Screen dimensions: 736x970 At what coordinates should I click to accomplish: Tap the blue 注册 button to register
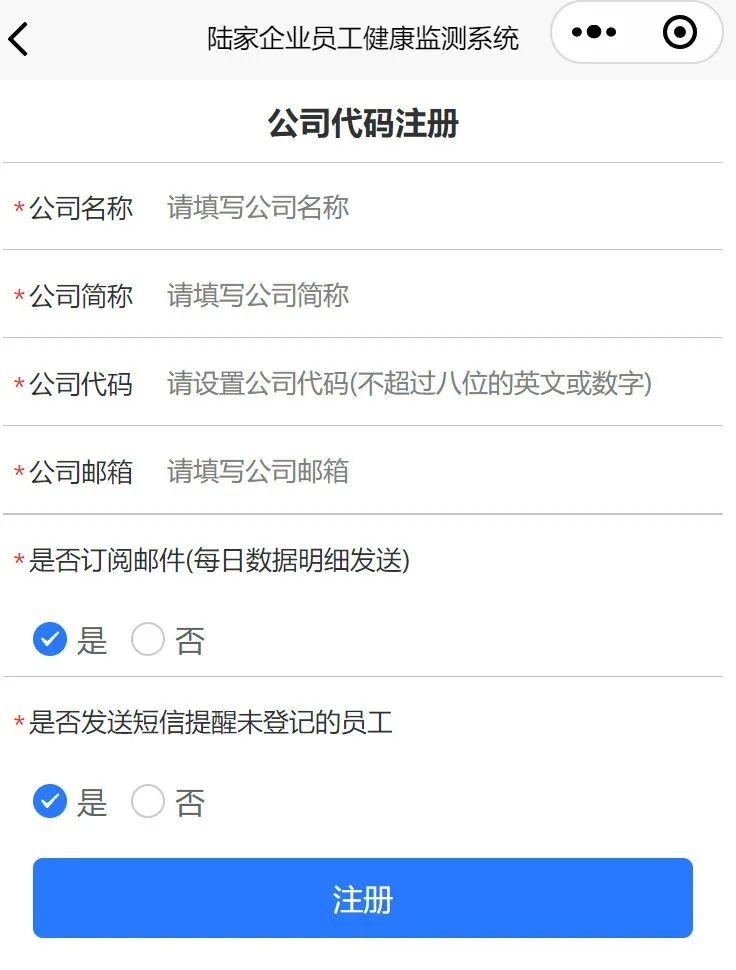(366, 898)
